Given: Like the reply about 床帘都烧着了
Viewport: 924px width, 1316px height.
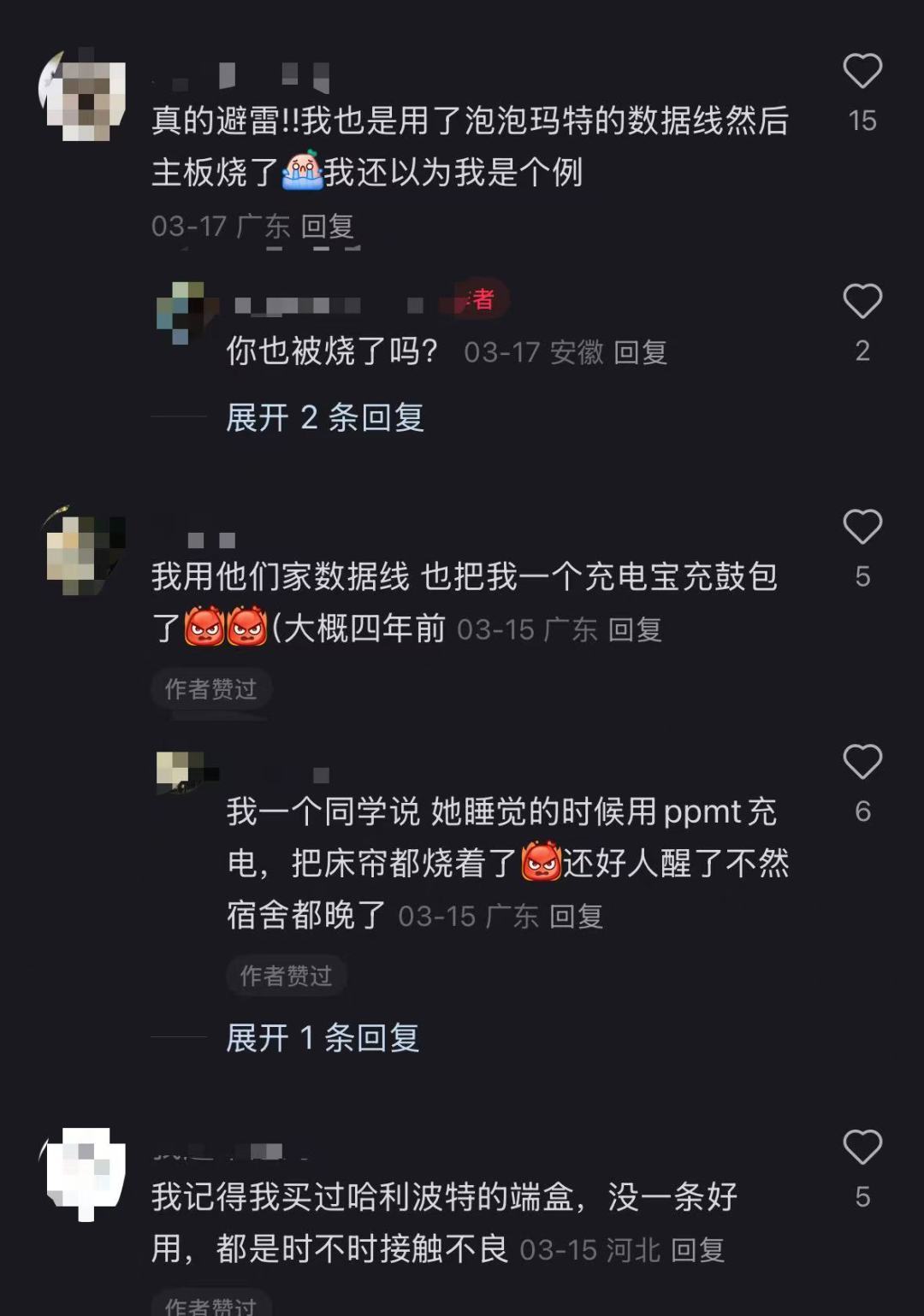Looking at the screenshot, I should click(x=862, y=762).
